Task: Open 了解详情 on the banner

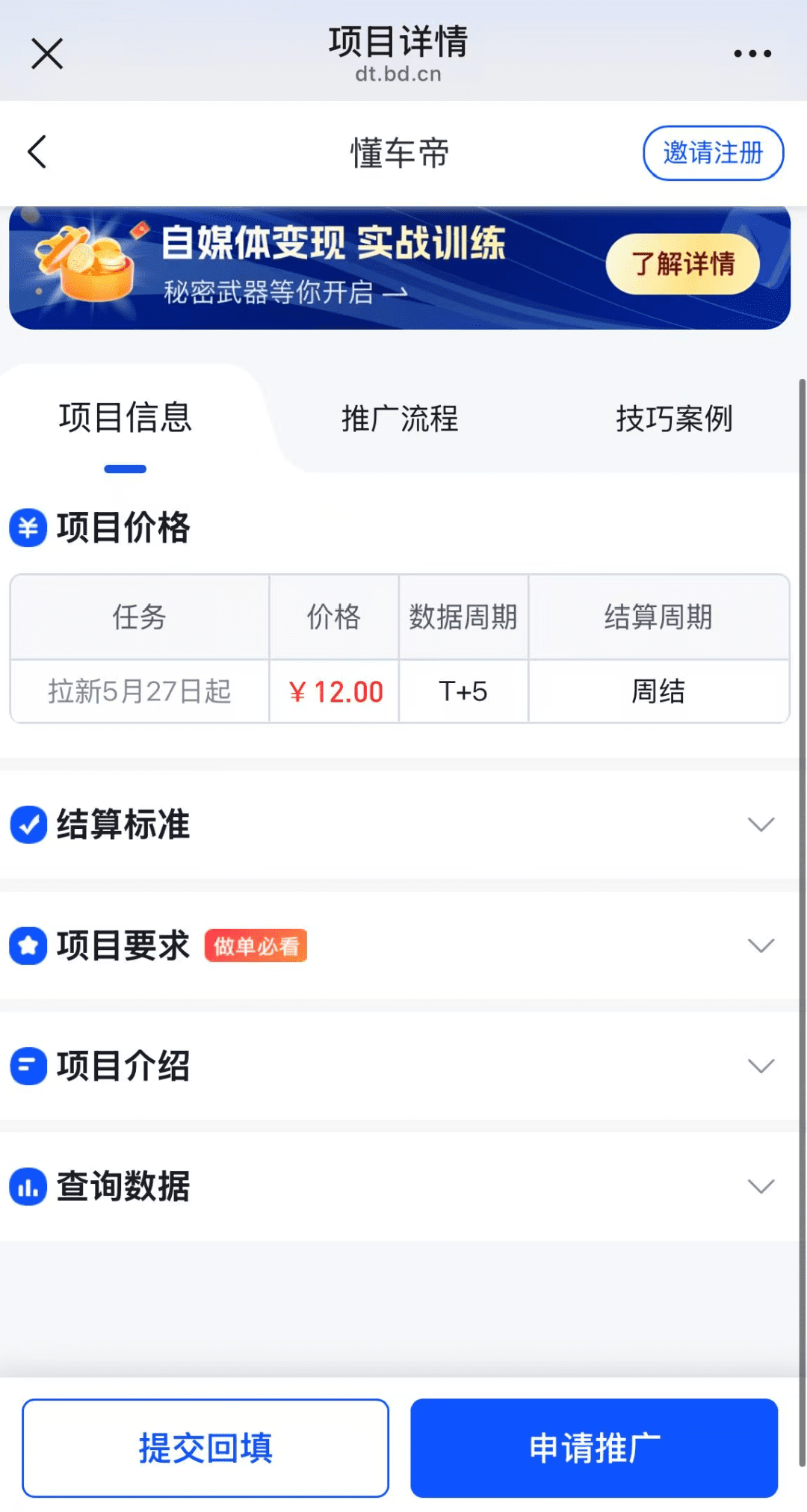Action: click(x=682, y=264)
